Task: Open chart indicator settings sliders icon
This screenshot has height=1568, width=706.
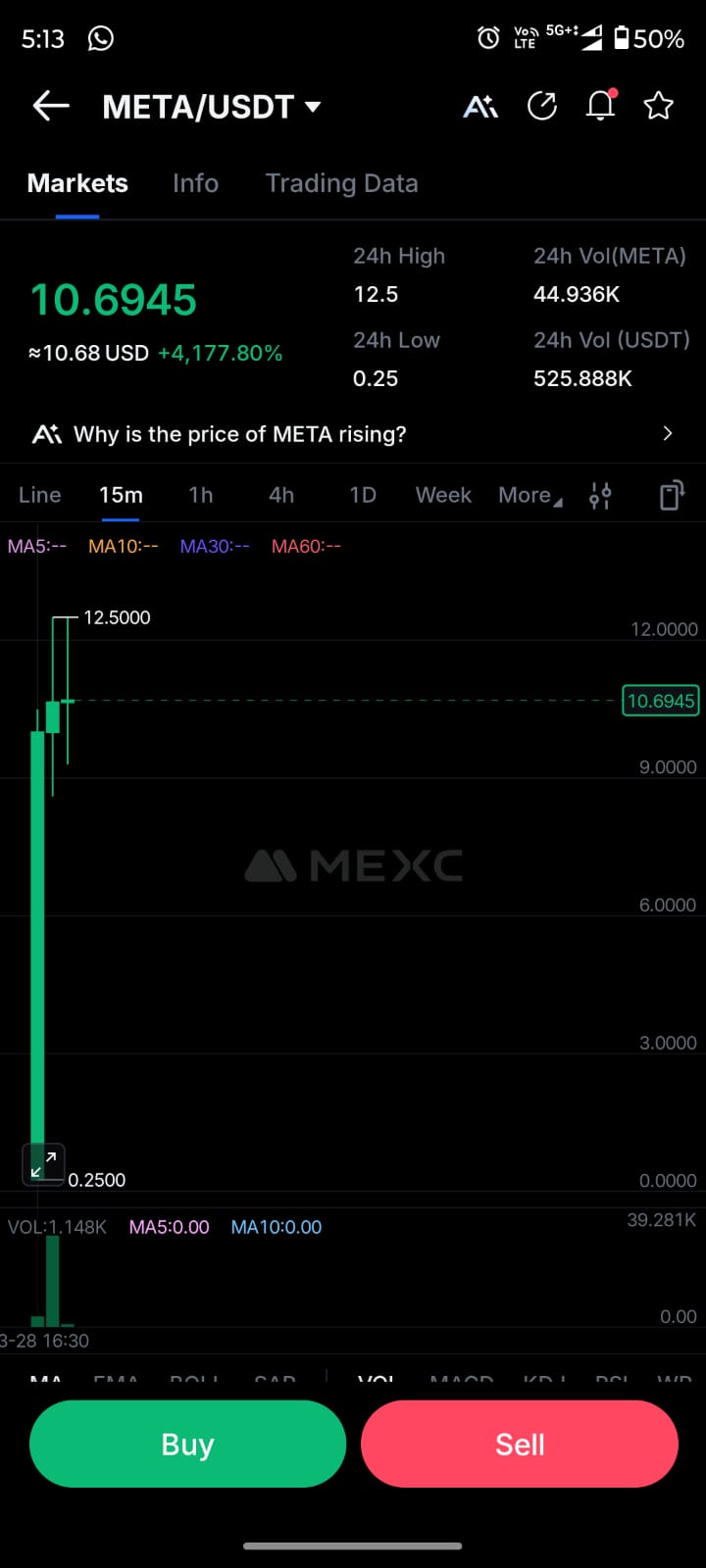Action: [600, 496]
